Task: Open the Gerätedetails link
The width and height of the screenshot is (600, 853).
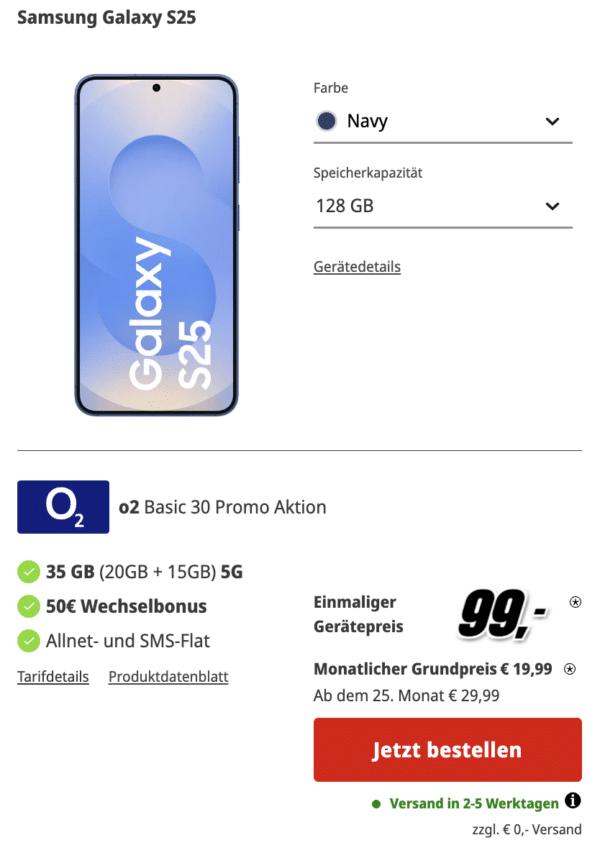Action: pyautogui.click(x=357, y=267)
